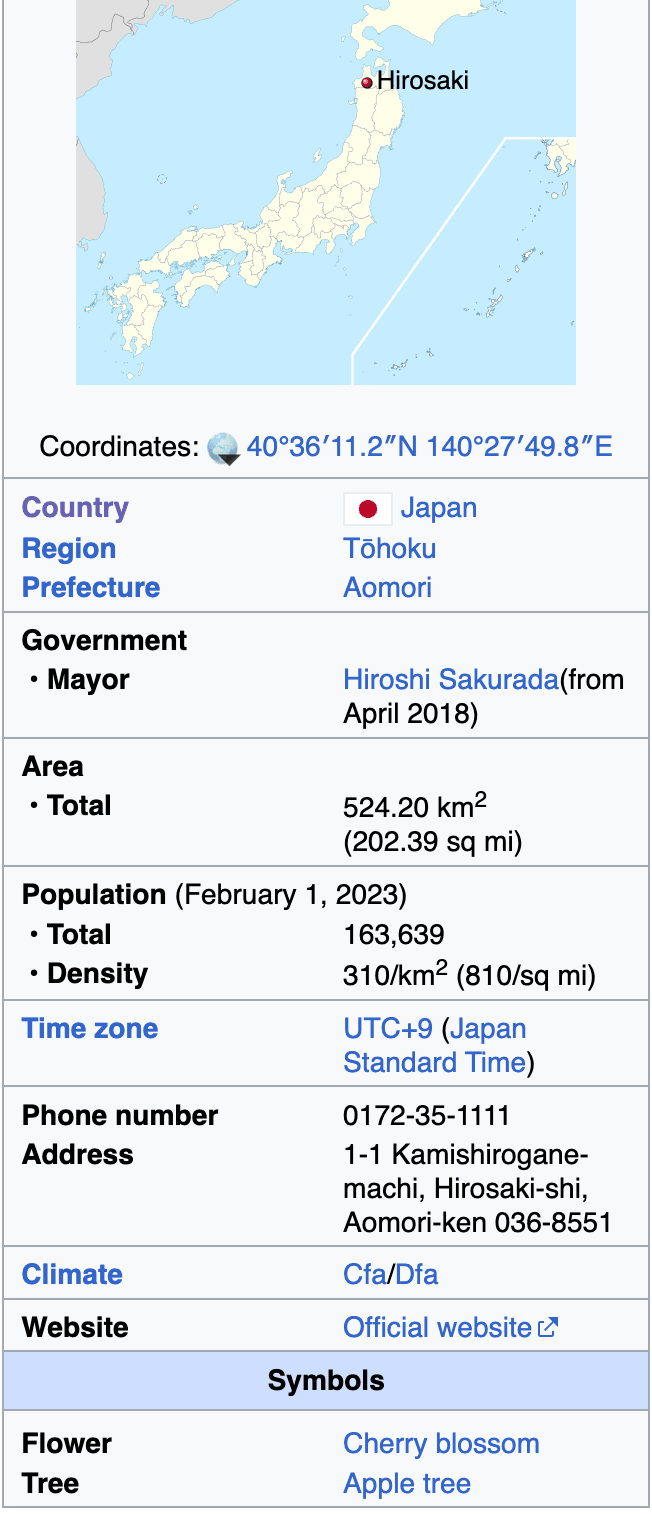Image resolution: width=652 pixels, height=1516 pixels.
Task: Open the Cherry blossom article
Action: (441, 1444)
